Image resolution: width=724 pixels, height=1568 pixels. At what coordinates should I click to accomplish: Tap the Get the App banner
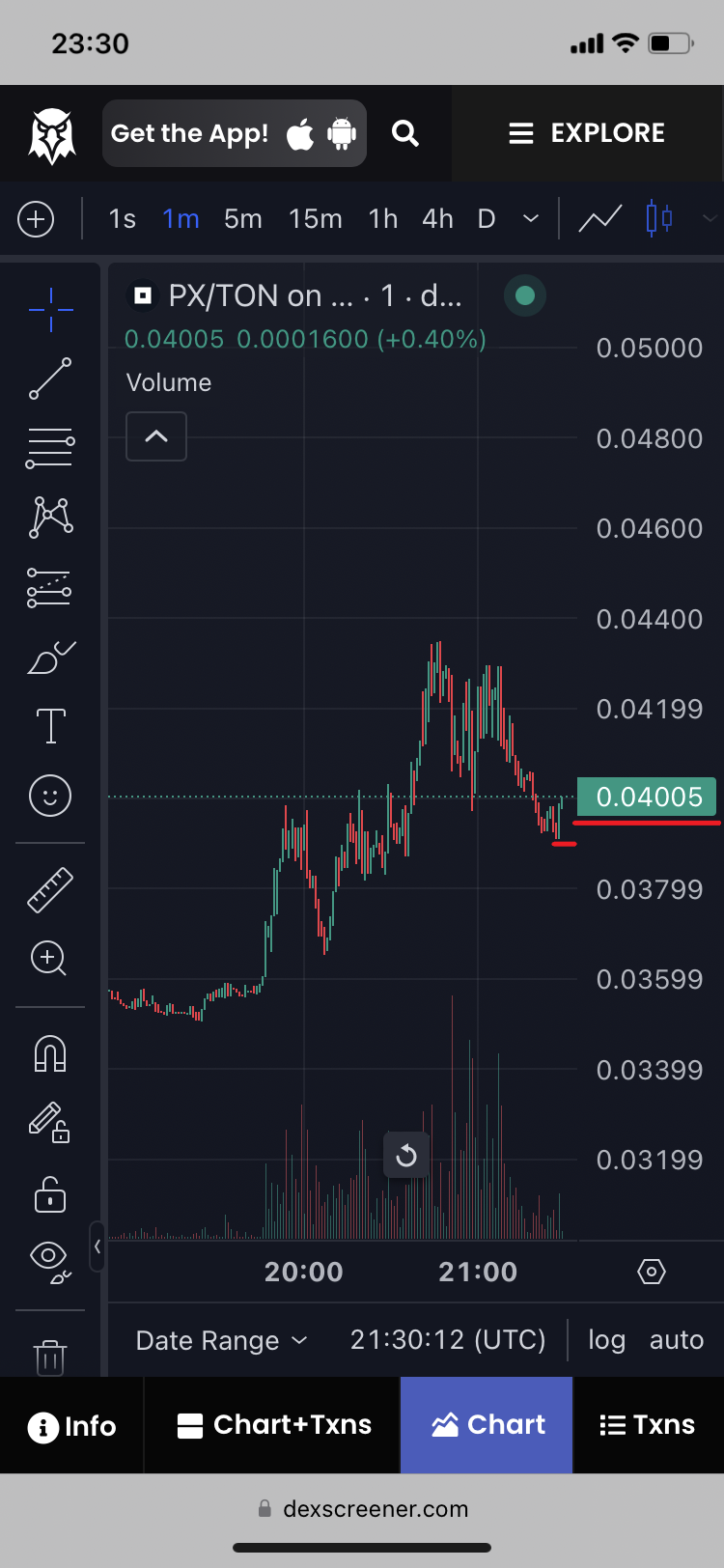234,133
